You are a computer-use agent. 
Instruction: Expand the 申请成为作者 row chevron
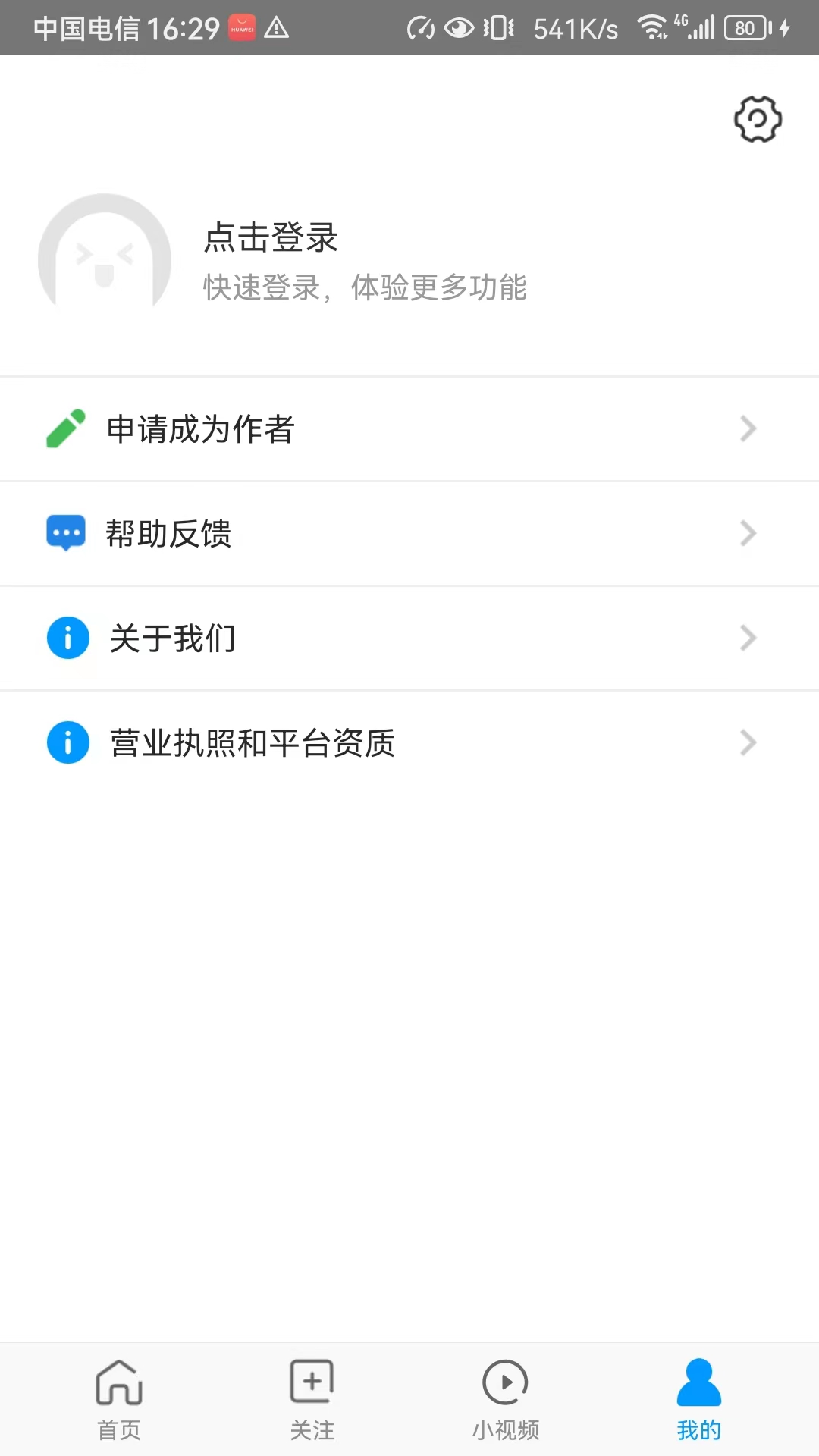748,428
